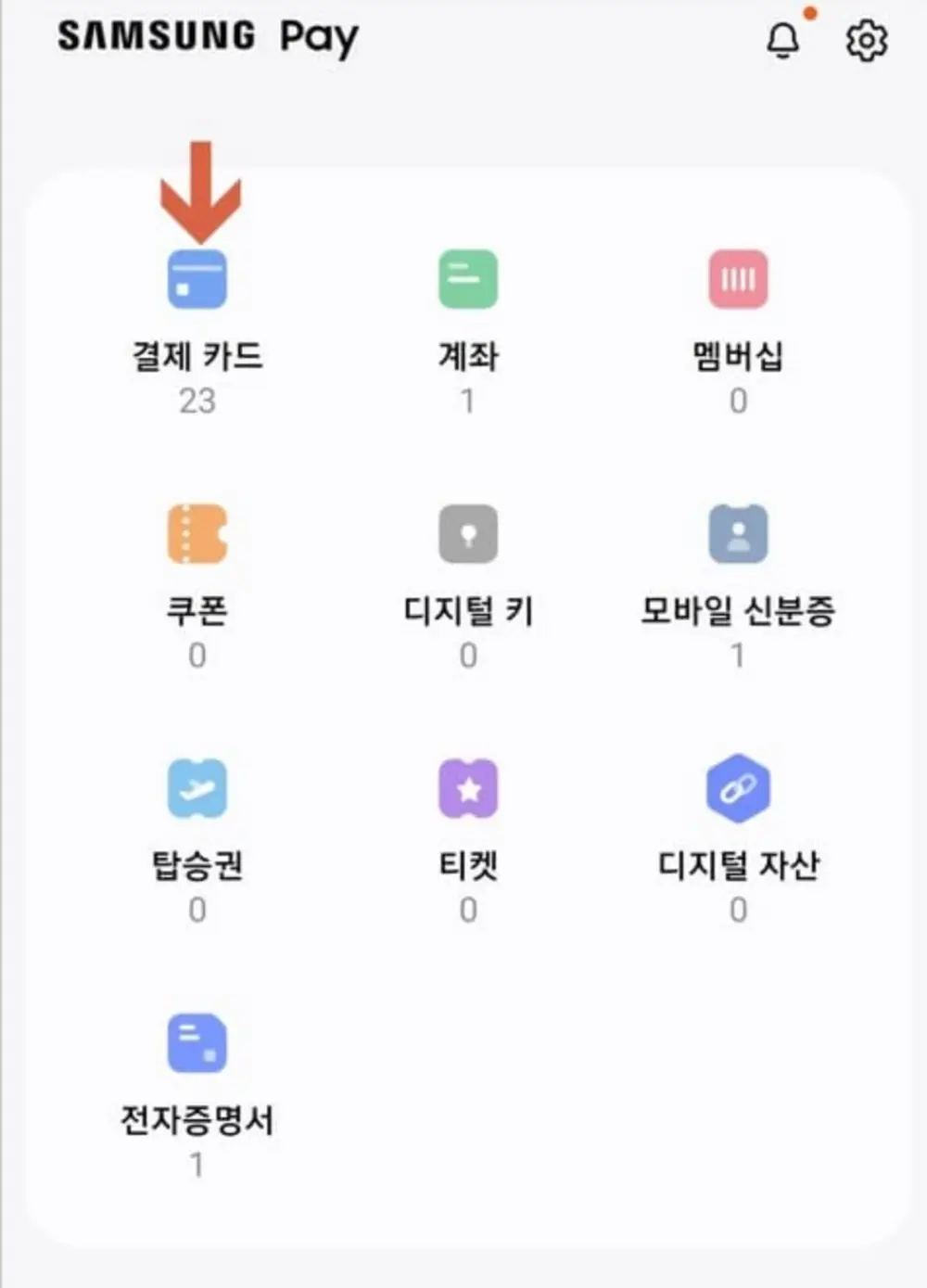Tap the count 1 under 모바일 신분증
Image resolution: width=927 pixels, height=1288 pixels.
pos(738,656)
